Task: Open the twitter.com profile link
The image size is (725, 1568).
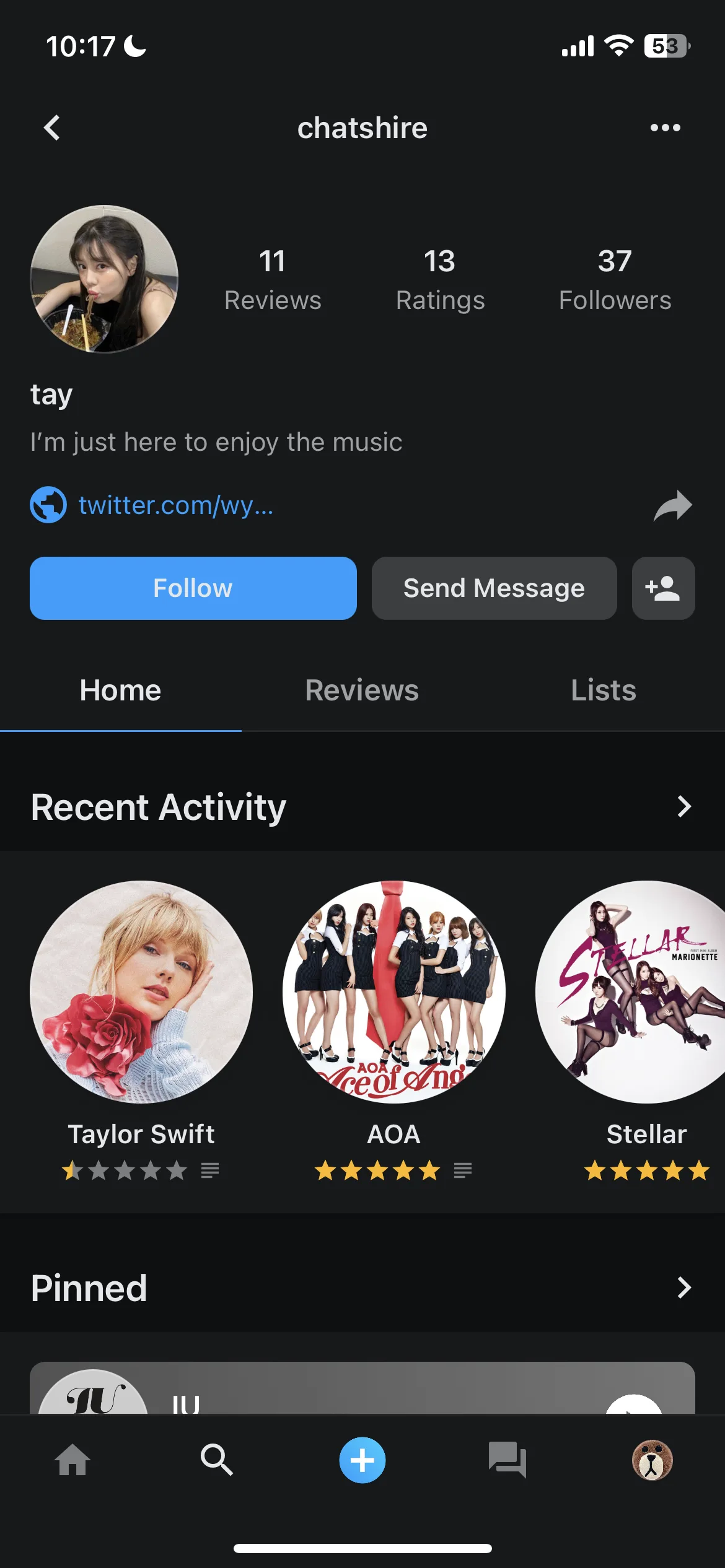Action: point(175,506)
